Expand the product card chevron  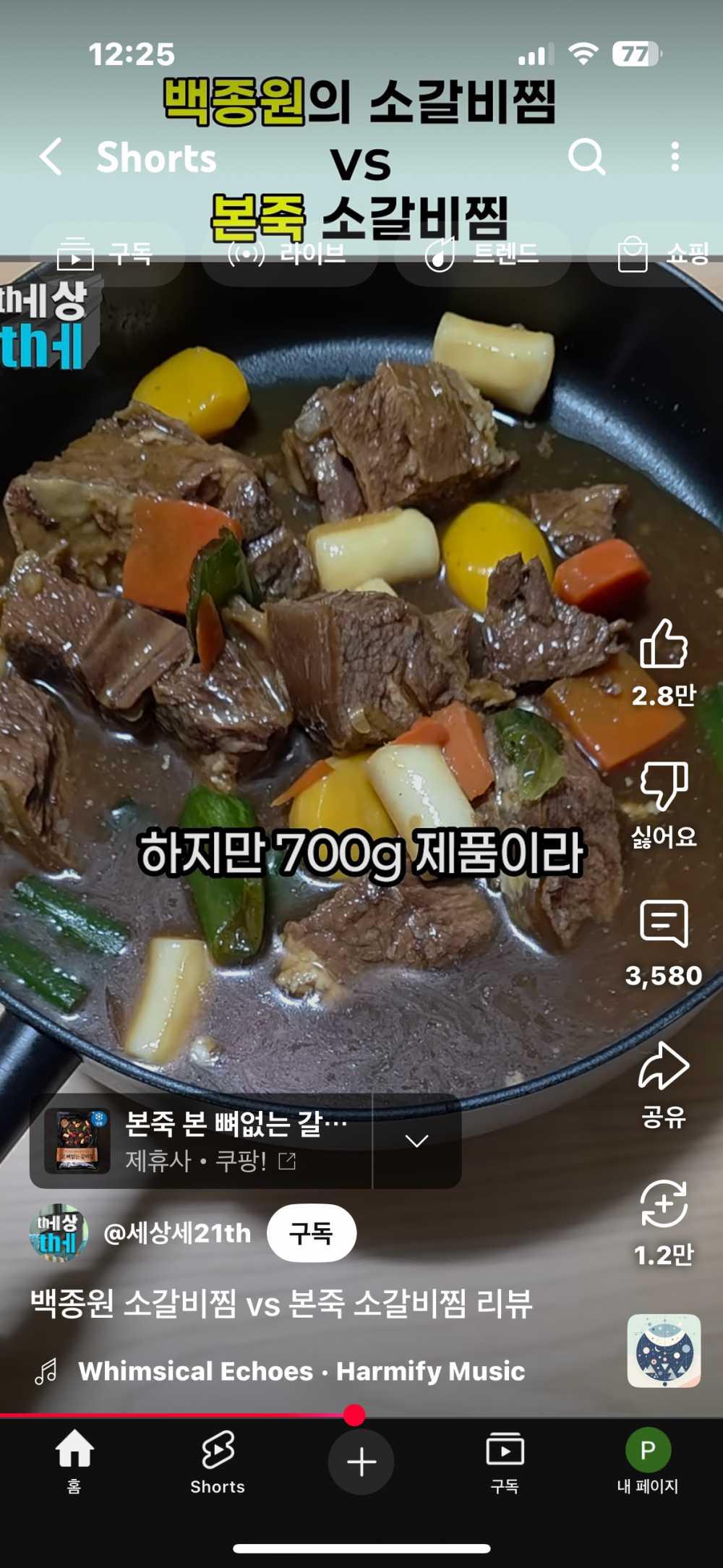[416, 1141]
